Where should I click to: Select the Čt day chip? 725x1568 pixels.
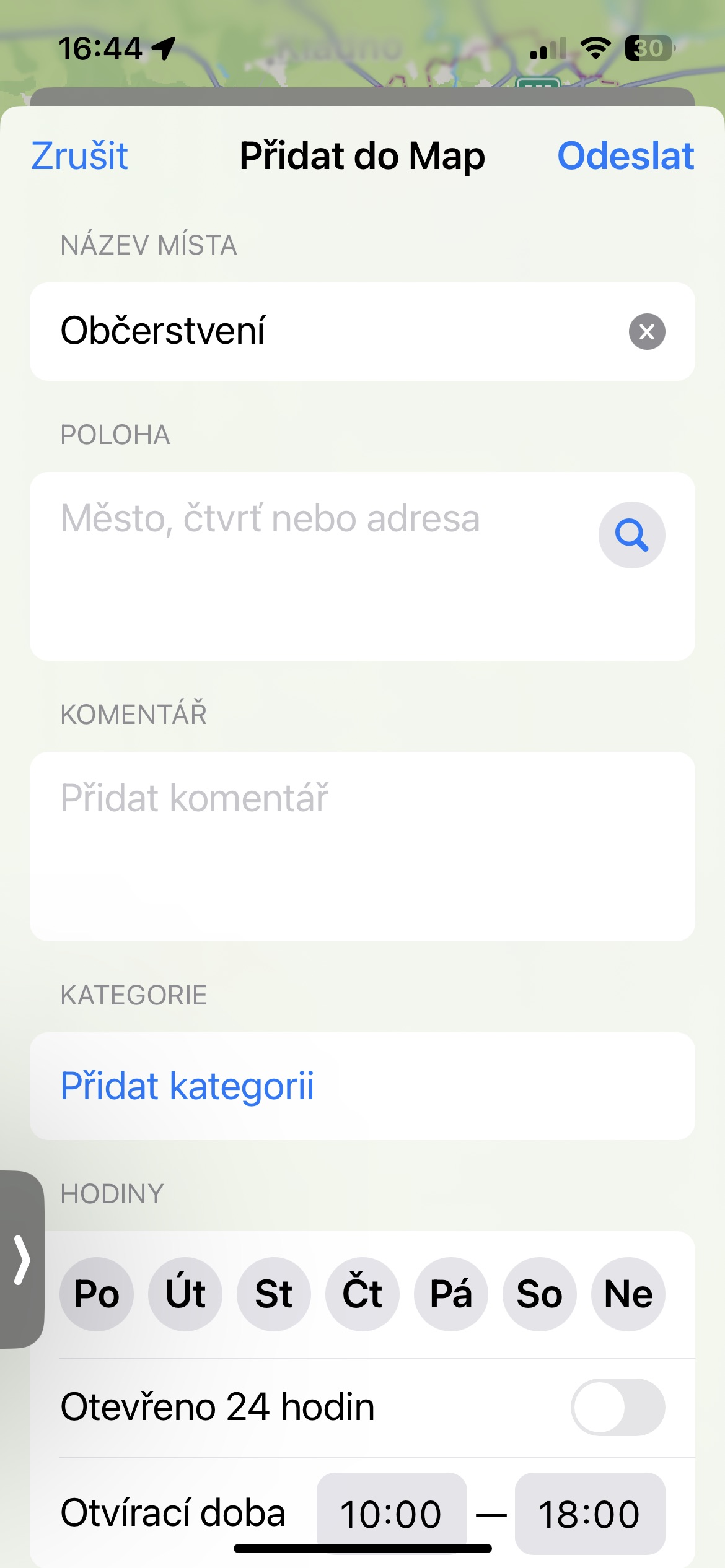pyautogui.click(x=362, y=1294)
